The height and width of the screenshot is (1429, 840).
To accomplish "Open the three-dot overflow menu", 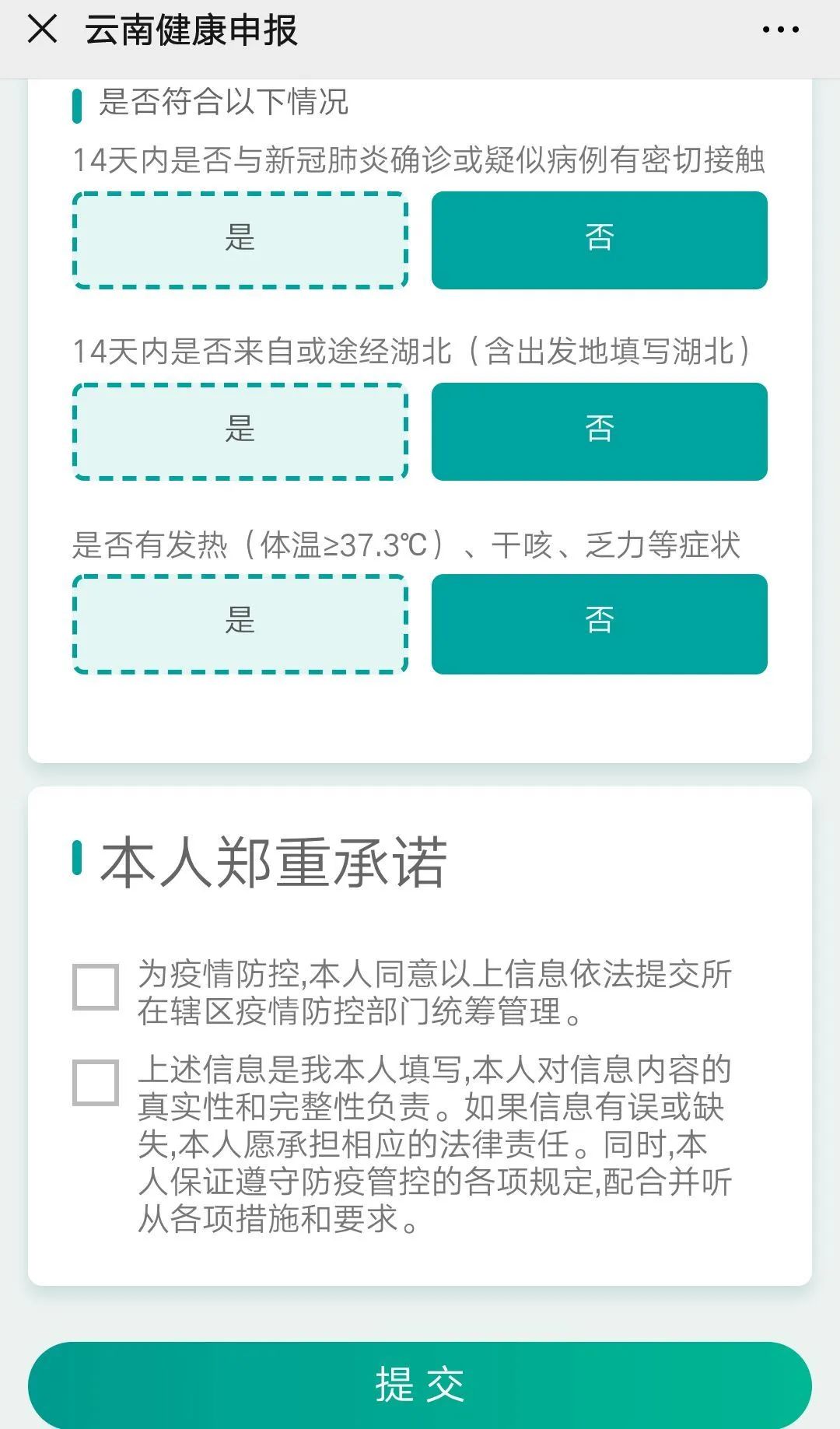I will point(780,30).
